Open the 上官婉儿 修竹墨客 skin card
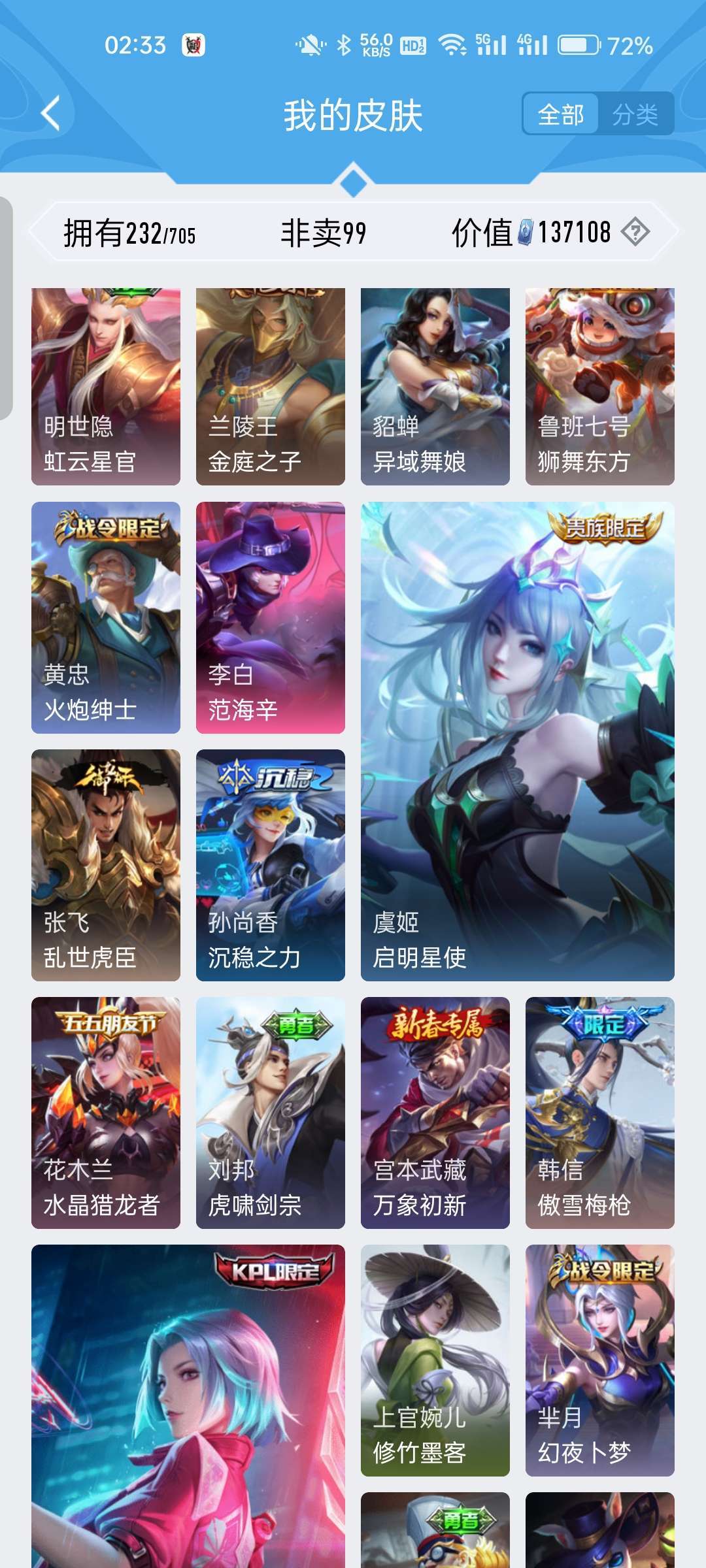 tap(435, 1360)
